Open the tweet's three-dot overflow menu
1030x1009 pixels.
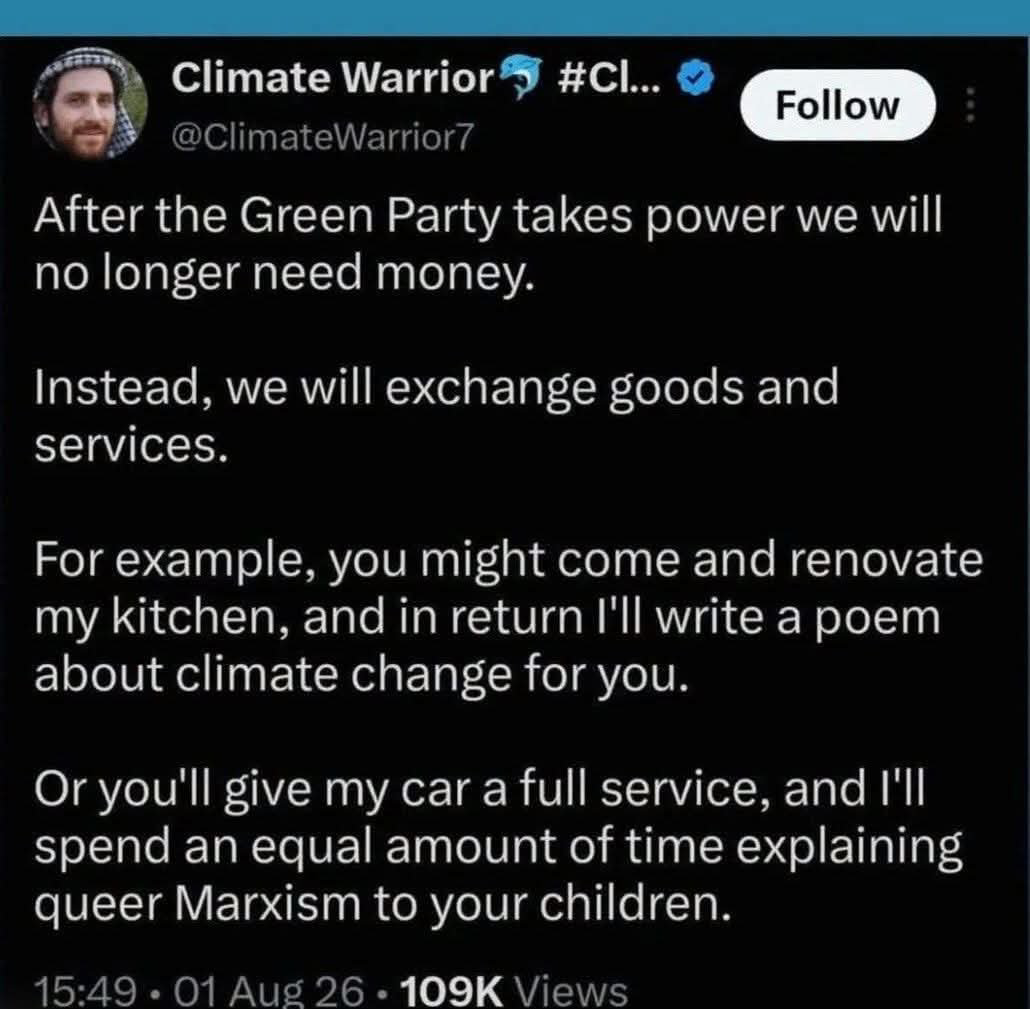click(972, 105)
